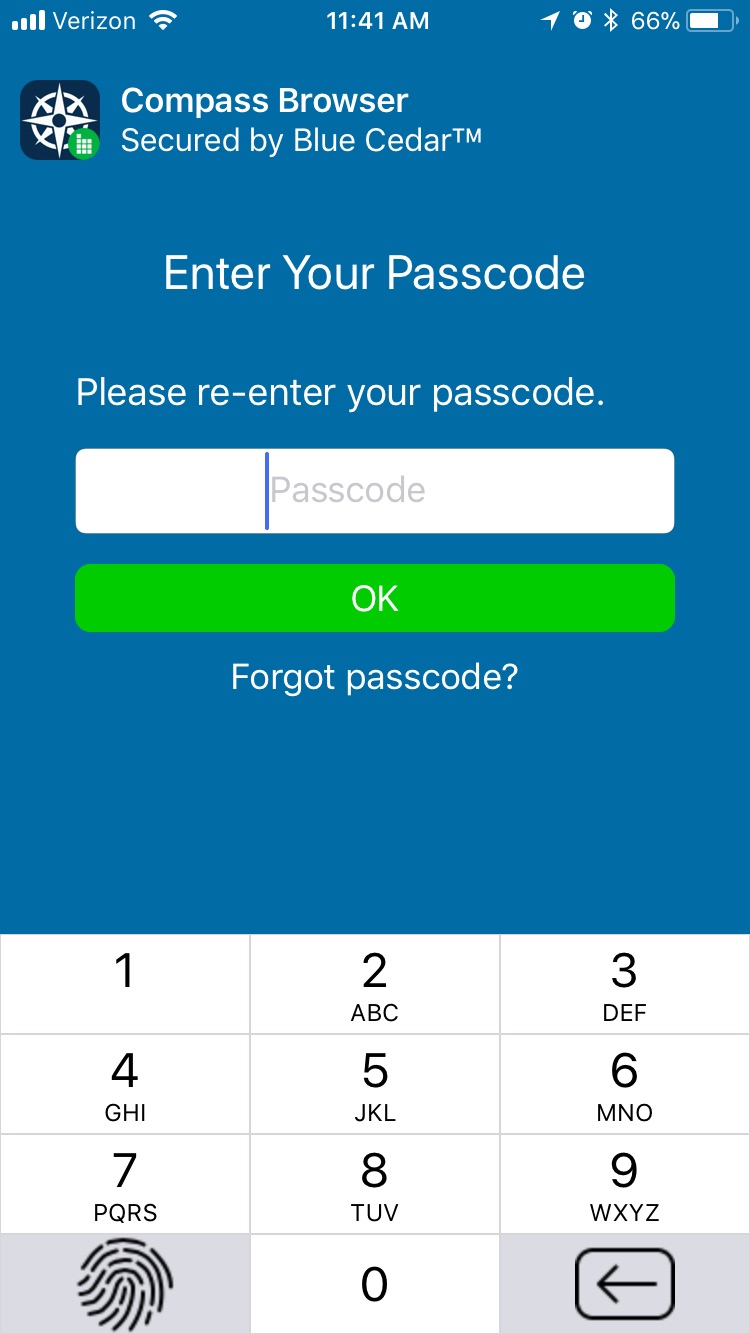Confirm passcode with the OK button

(x=375, y=598)
